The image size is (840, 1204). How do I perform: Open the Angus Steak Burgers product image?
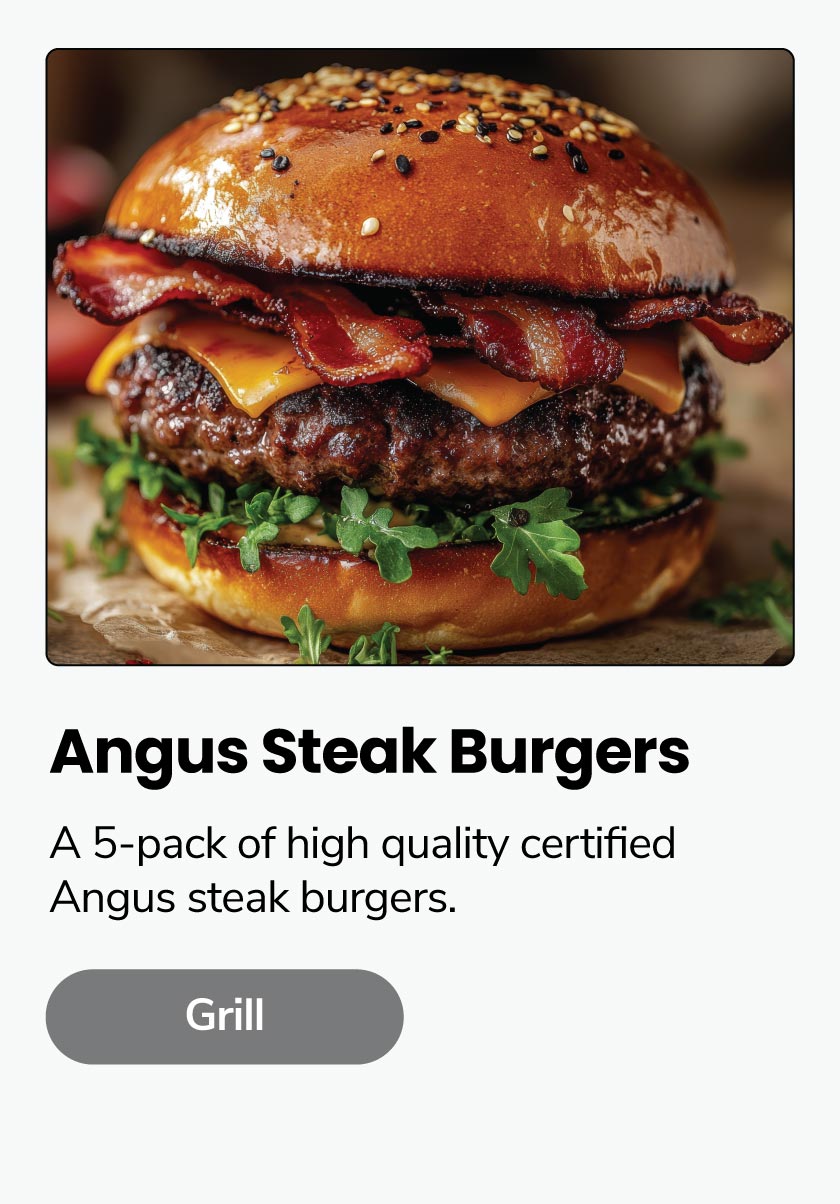(x=420, y=357)
